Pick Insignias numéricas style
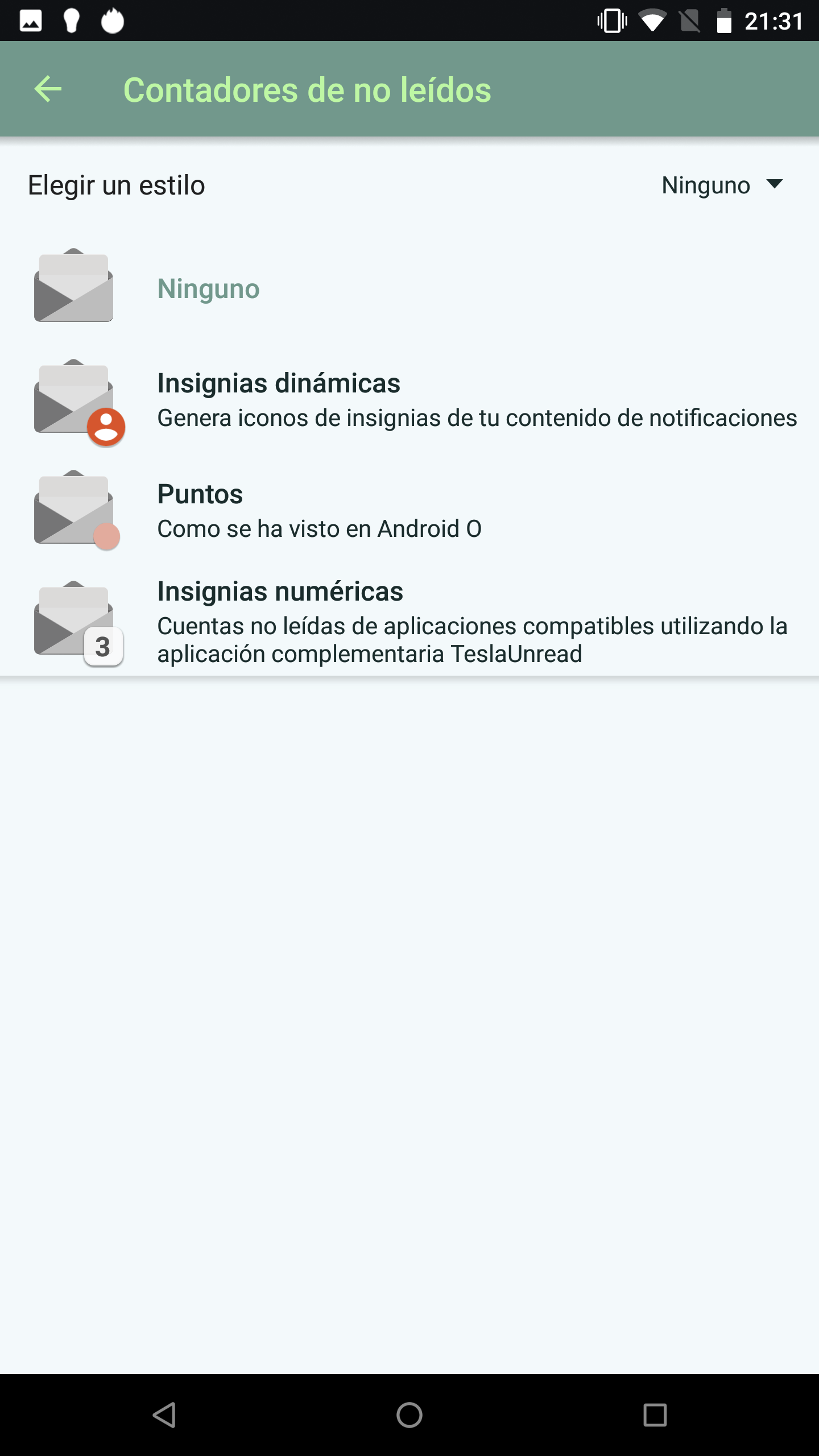 409,621
